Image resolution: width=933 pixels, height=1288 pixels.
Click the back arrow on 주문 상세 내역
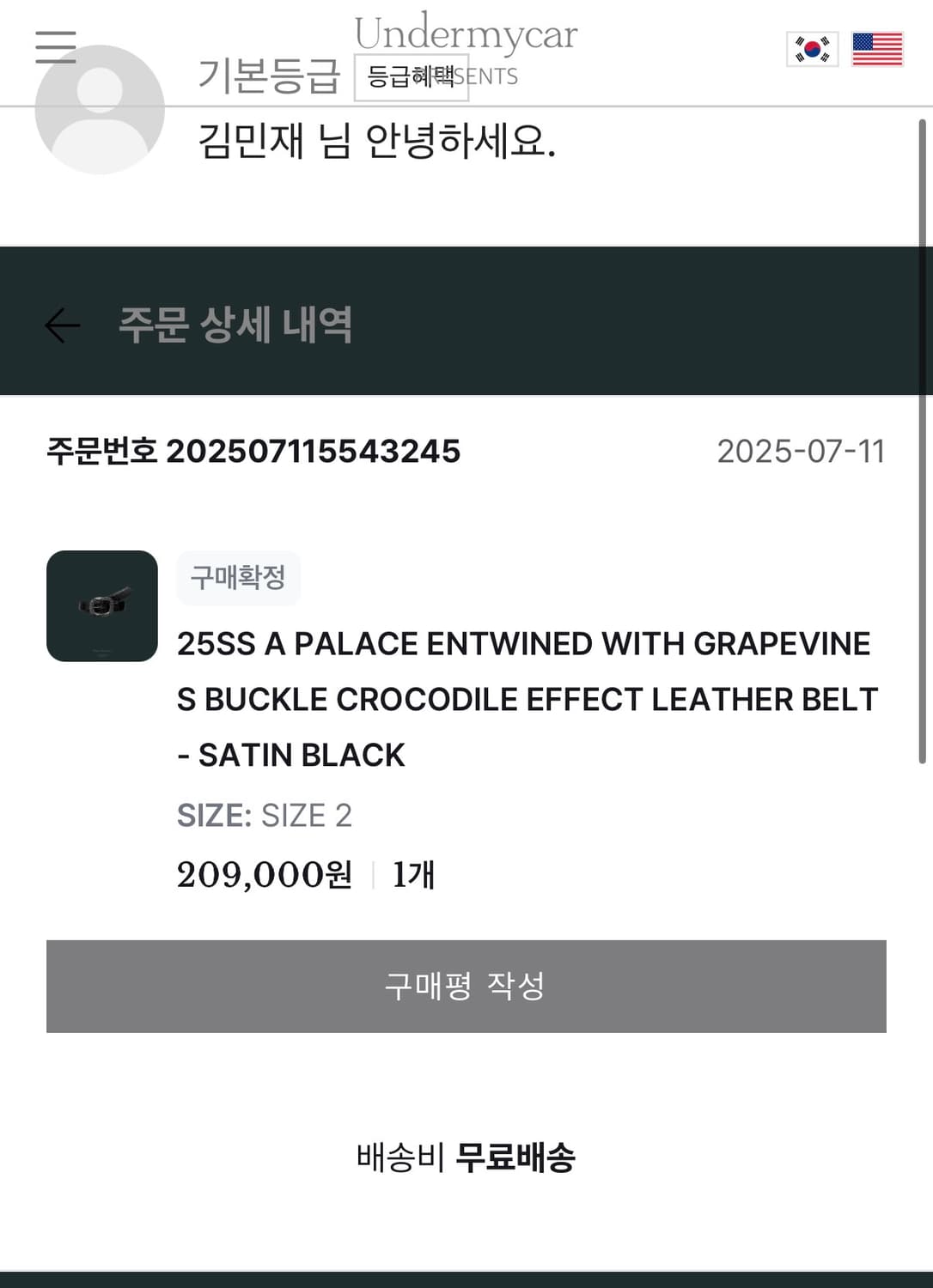(61, 325)
